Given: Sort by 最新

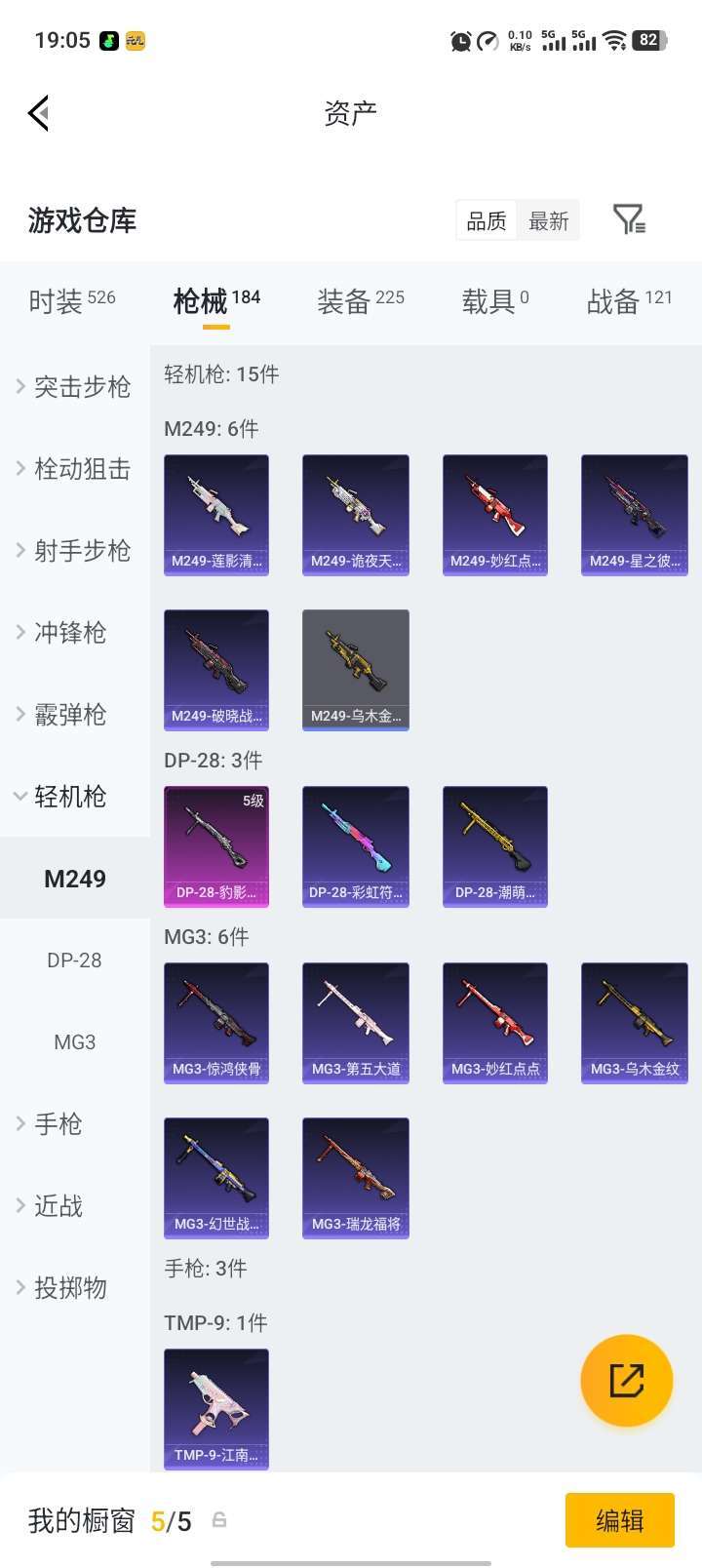Looking at the screenshot, I should tap(548, 220).
